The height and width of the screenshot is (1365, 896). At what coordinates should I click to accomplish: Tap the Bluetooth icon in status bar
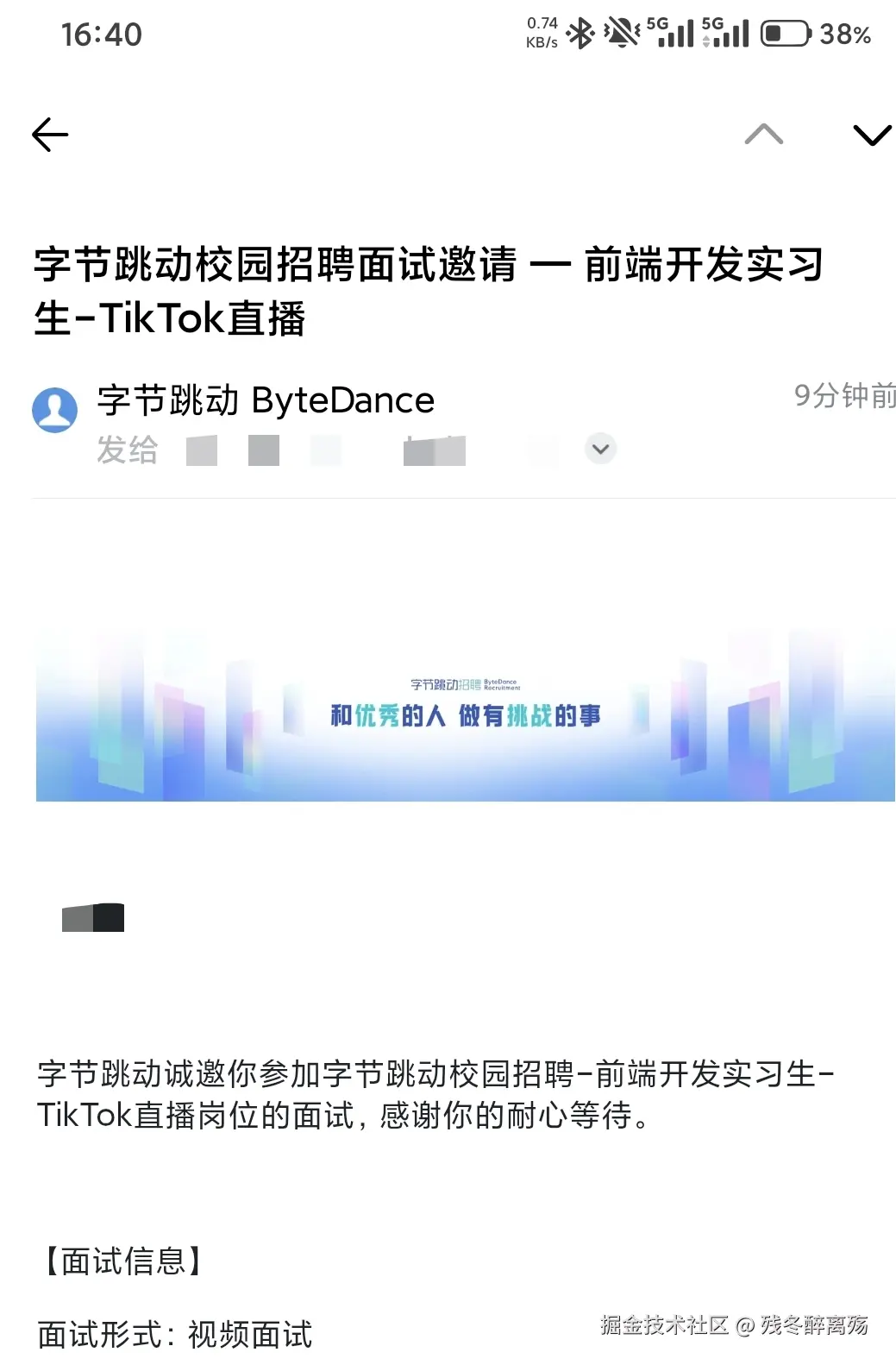pos(582,35)
